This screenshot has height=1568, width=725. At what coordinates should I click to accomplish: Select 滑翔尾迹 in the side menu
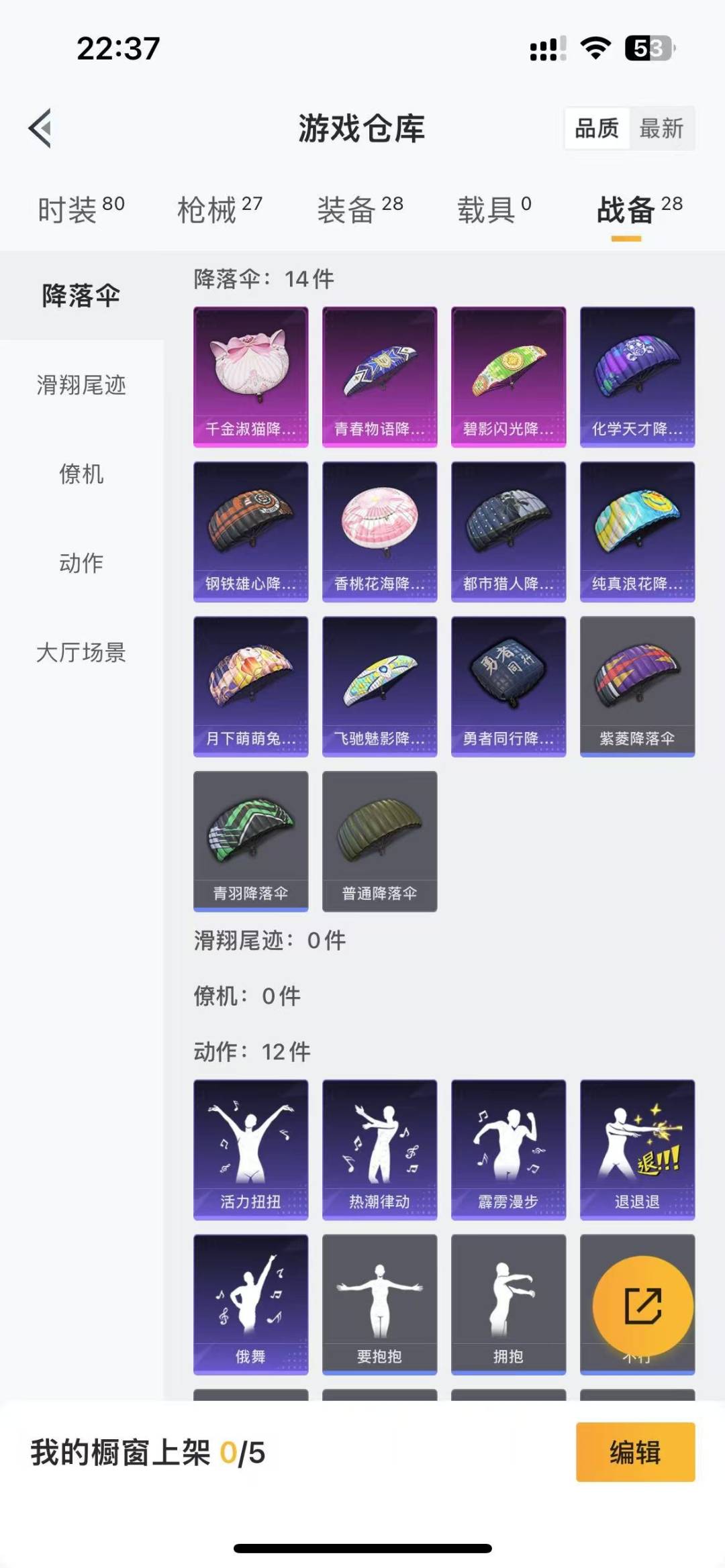81,385
